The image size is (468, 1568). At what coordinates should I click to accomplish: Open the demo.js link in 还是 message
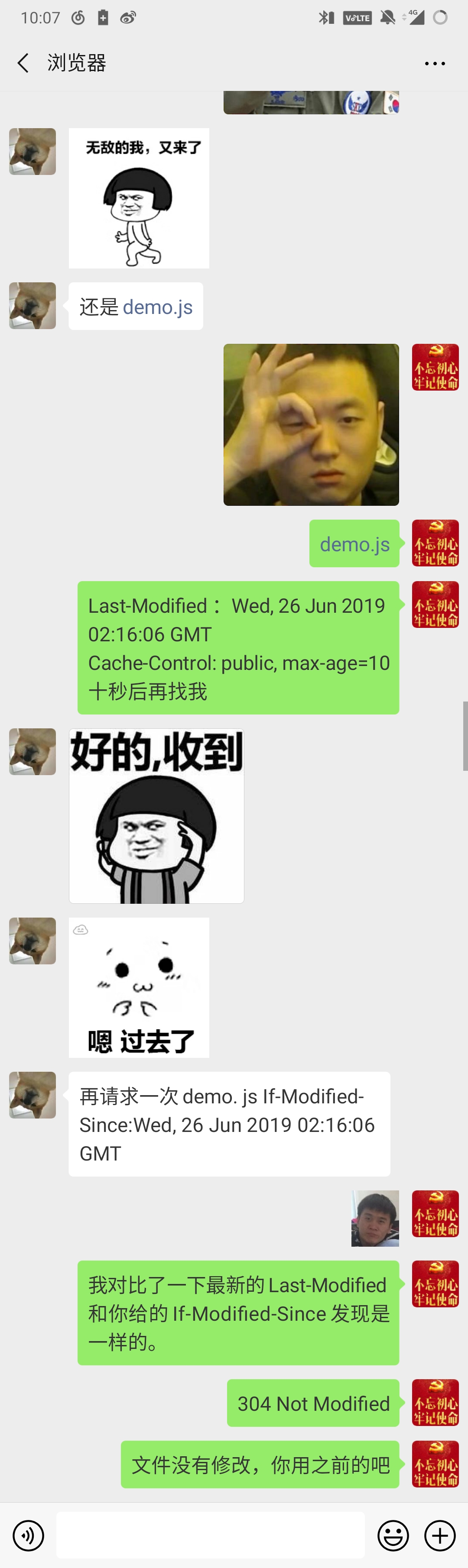[157, 307]
